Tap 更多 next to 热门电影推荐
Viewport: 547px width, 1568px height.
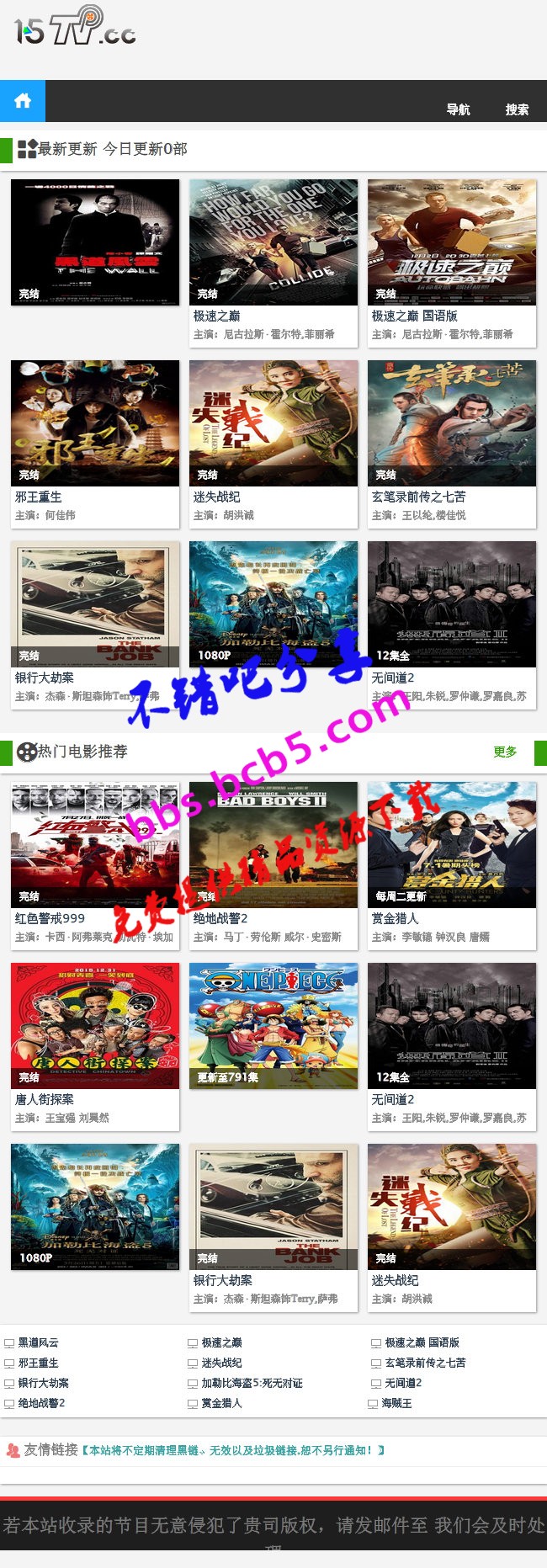pyautogui.click(x=505, y=752)
